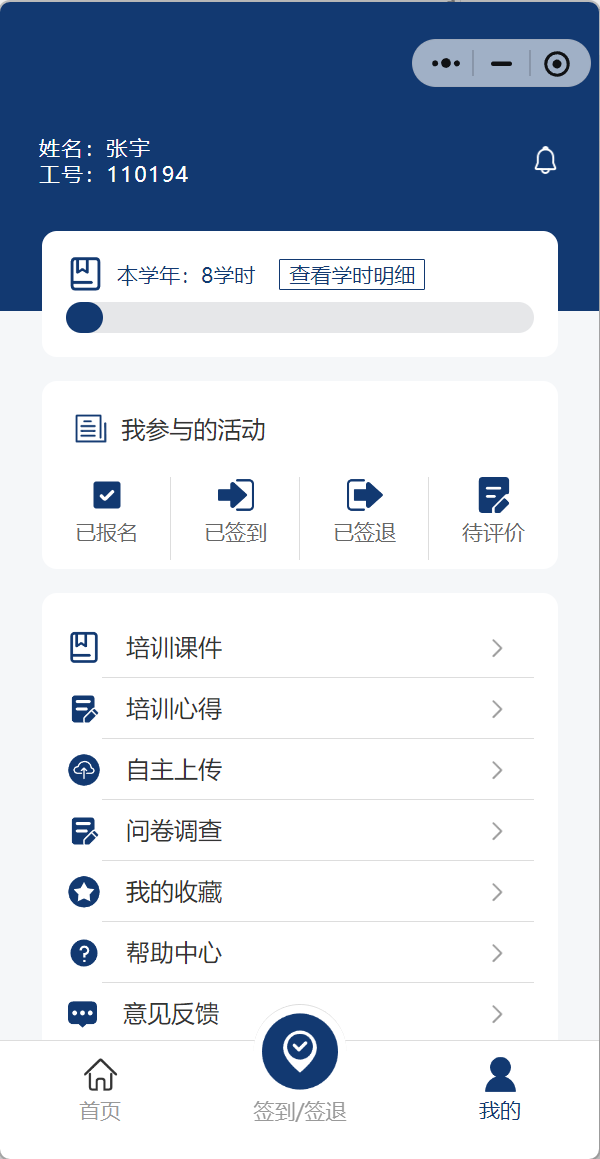
Task: Close the mini program
Action: tap(557, 63)
